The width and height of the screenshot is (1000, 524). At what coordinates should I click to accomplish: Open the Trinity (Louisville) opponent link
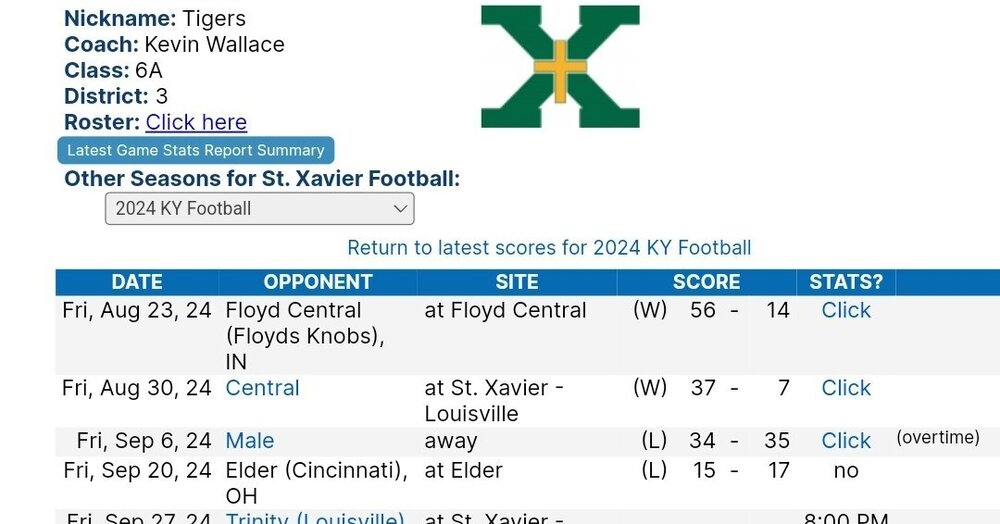tap(315, 518)
